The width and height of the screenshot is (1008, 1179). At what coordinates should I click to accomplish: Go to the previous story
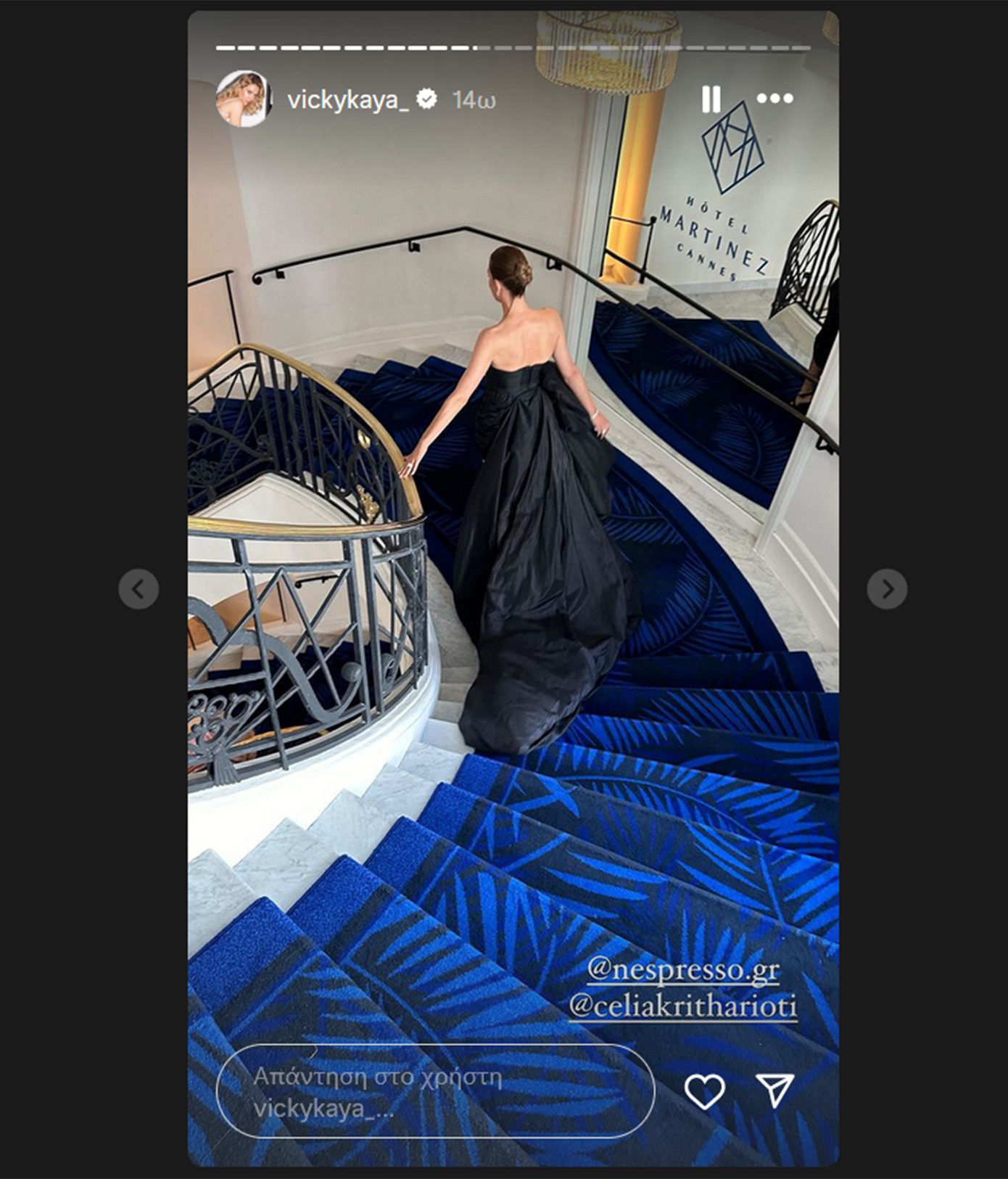[x=139, y=588]
